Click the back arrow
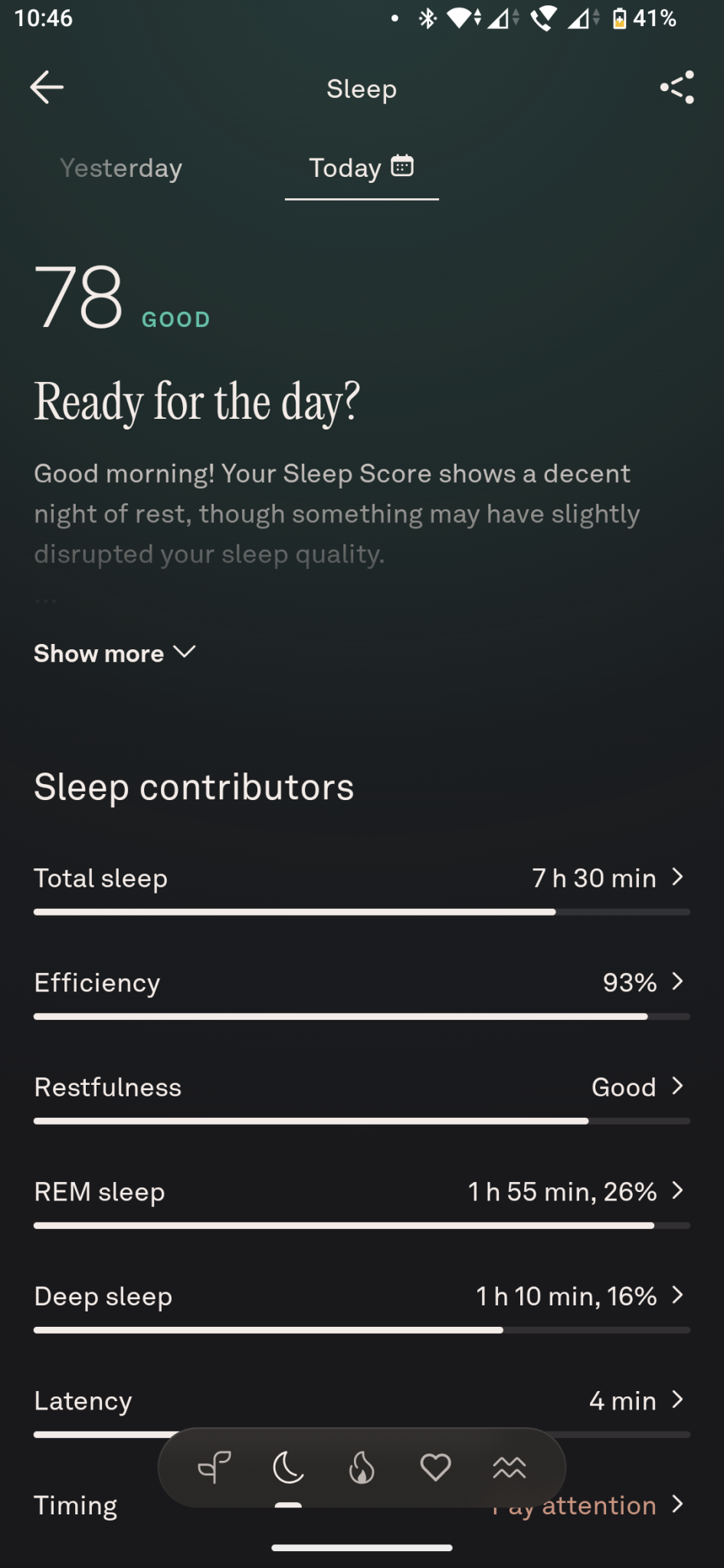Viewport: 724px width, 1568px height. pos(47,87)
